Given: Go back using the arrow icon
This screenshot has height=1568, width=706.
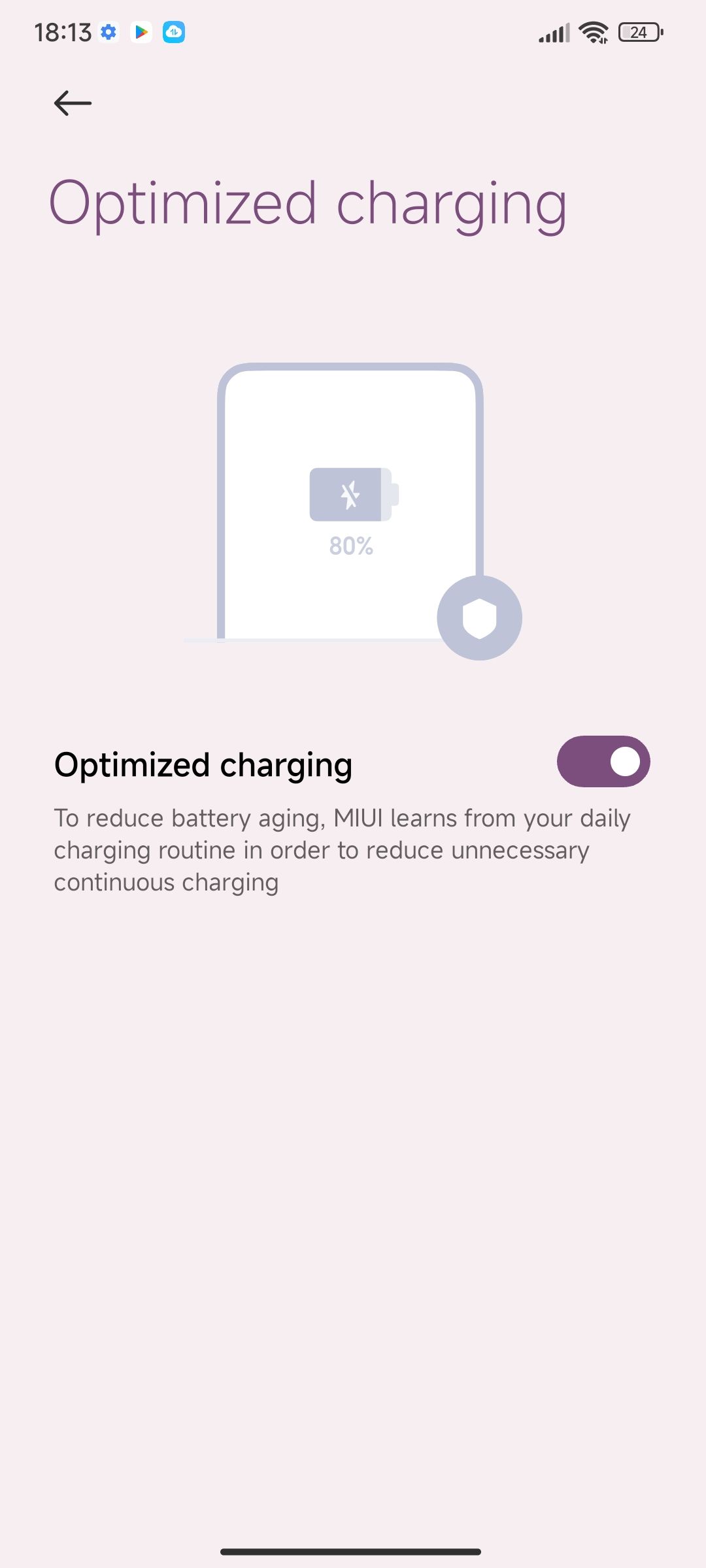Looking at the screenshot, I should [73, 103].
